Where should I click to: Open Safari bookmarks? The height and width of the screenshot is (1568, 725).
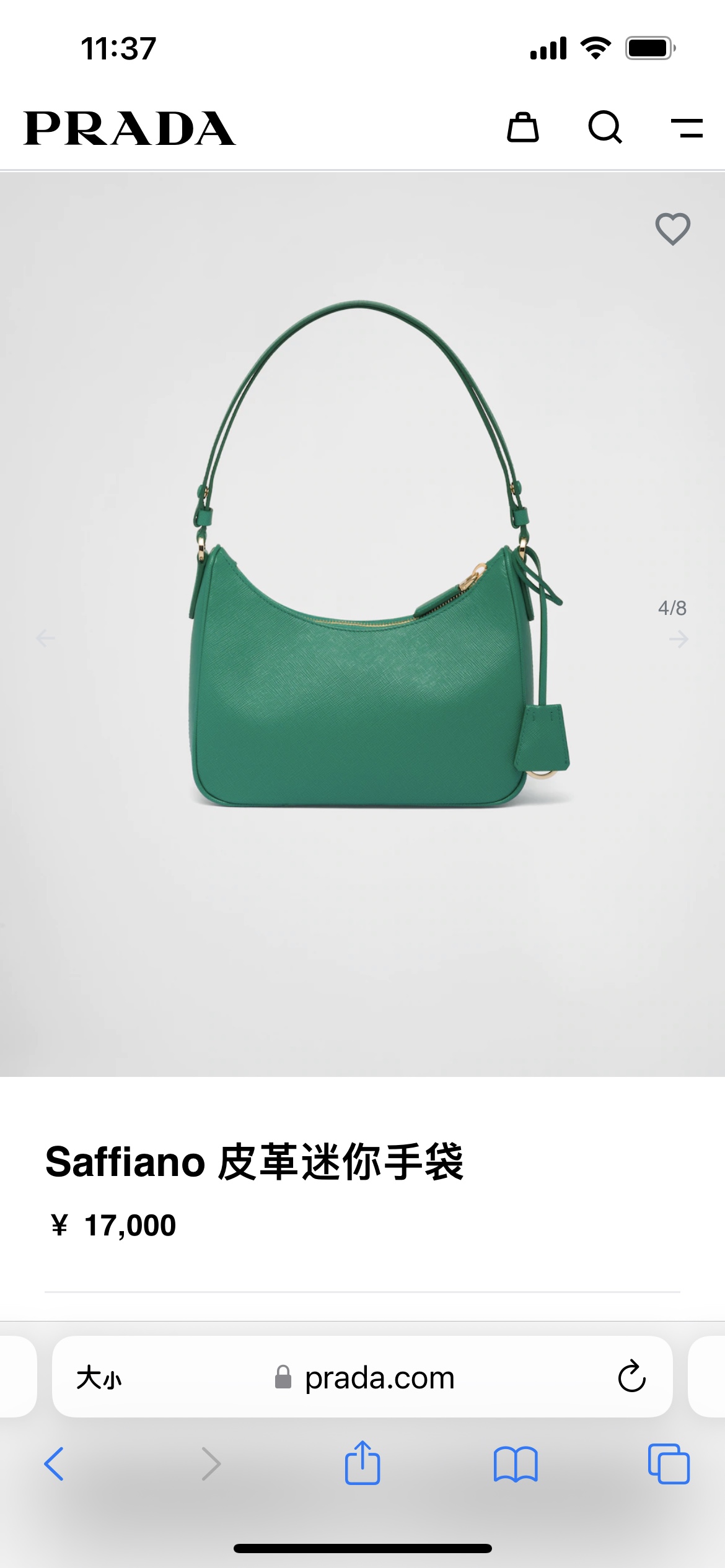click(516, 1464)
